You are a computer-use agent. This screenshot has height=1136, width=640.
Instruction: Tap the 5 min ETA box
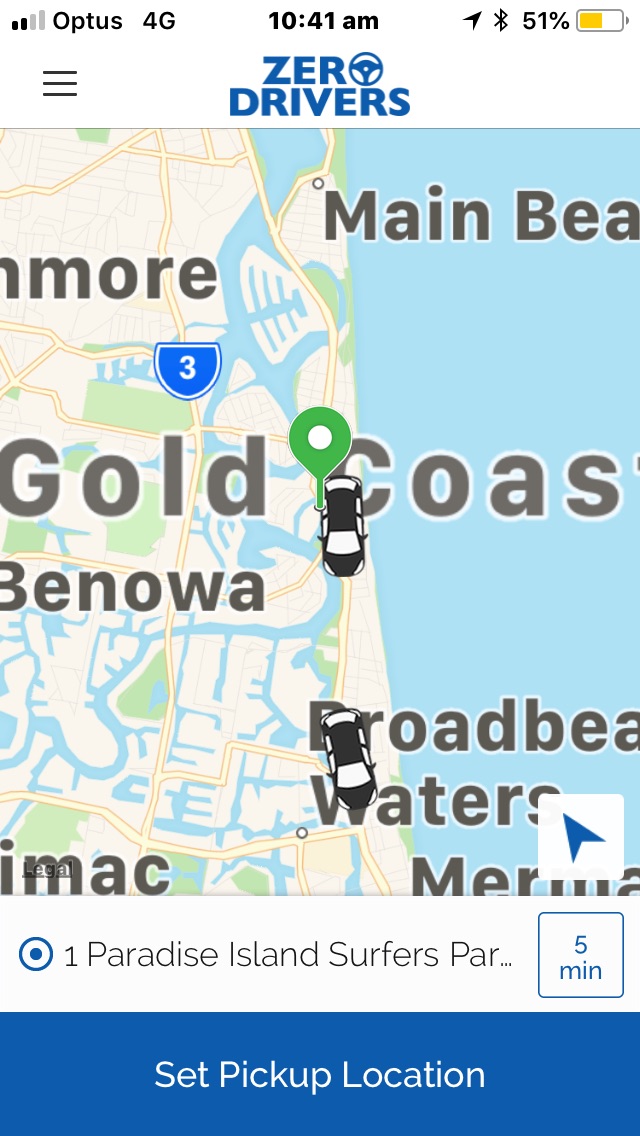tap(581, 955)
